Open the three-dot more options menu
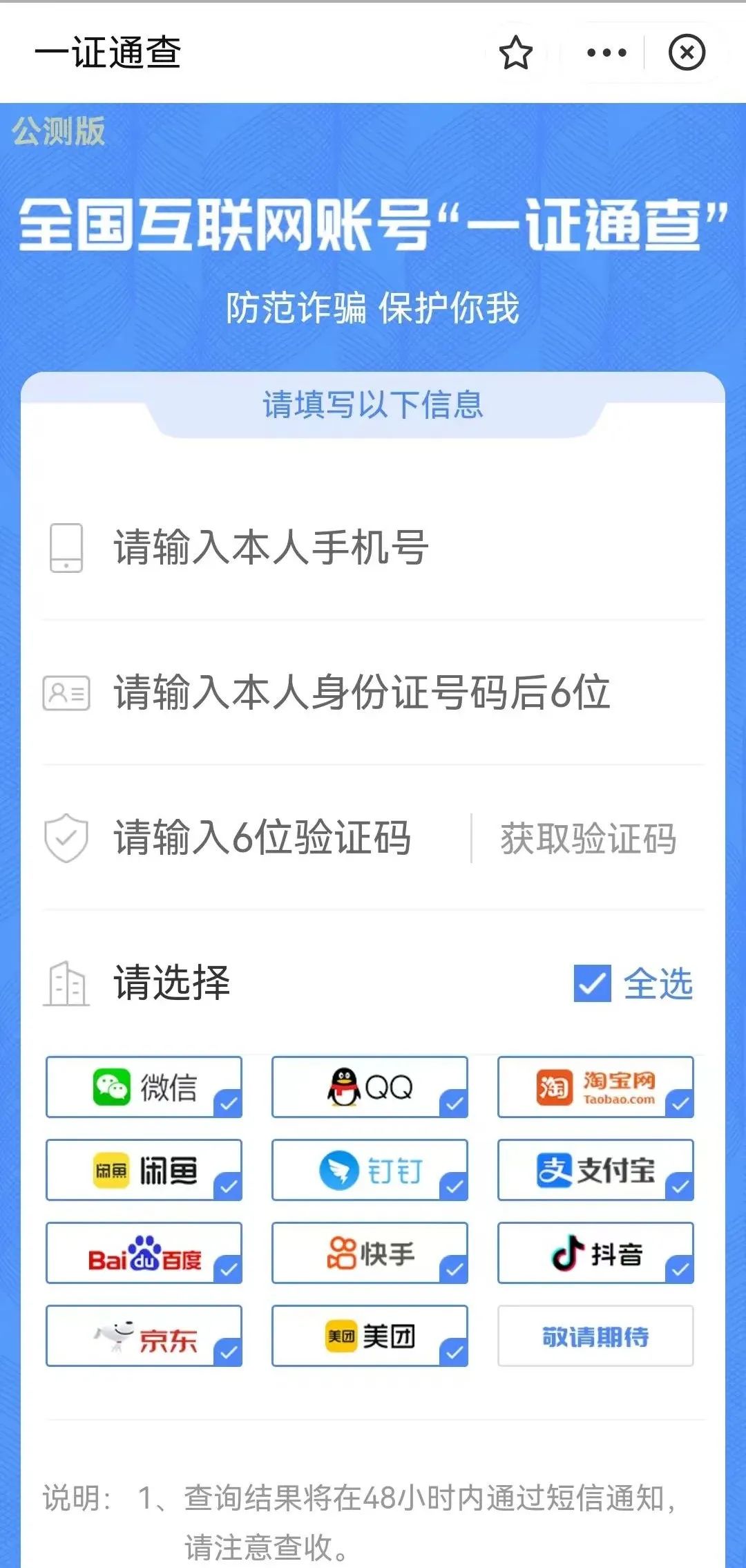This screenshot has height=1568, width=746. (x=606, y=53)
